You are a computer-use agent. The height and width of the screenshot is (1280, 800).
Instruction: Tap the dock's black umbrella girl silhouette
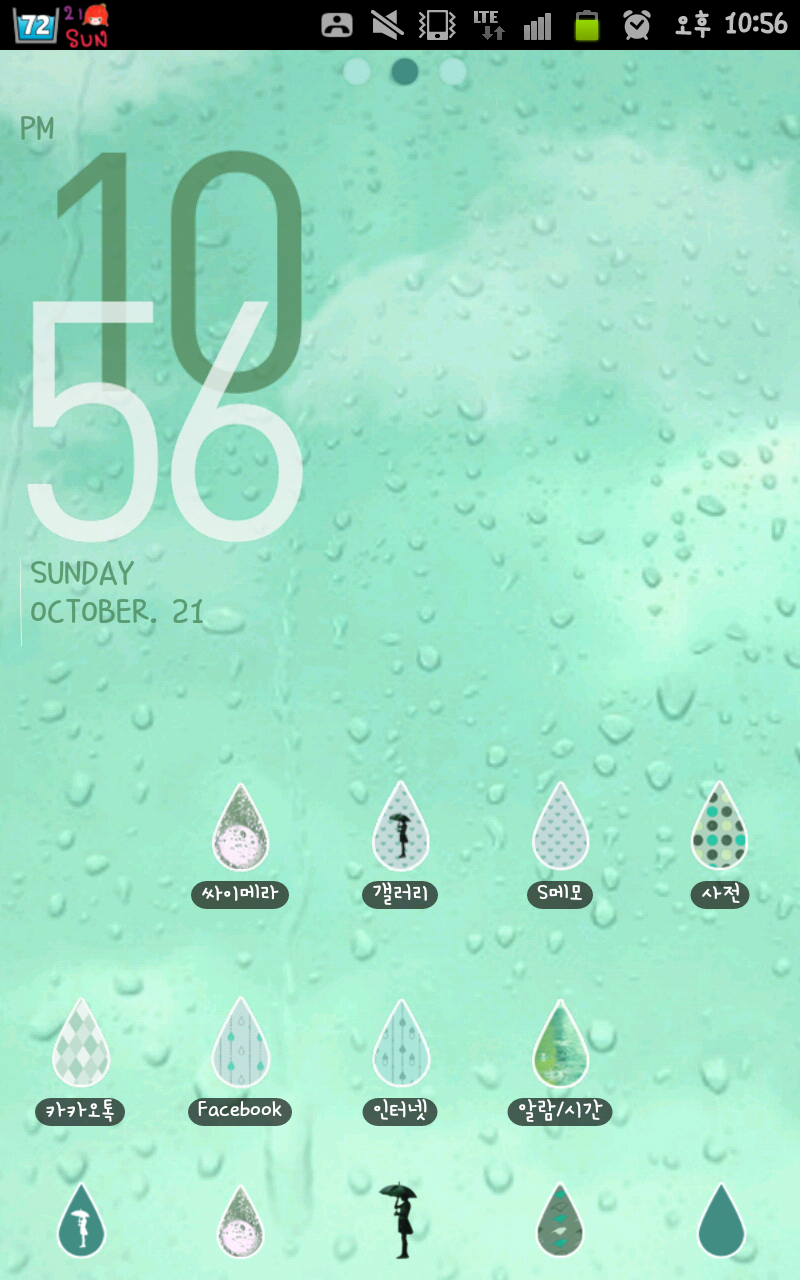pyautogui.click(x=400, y=1220)
